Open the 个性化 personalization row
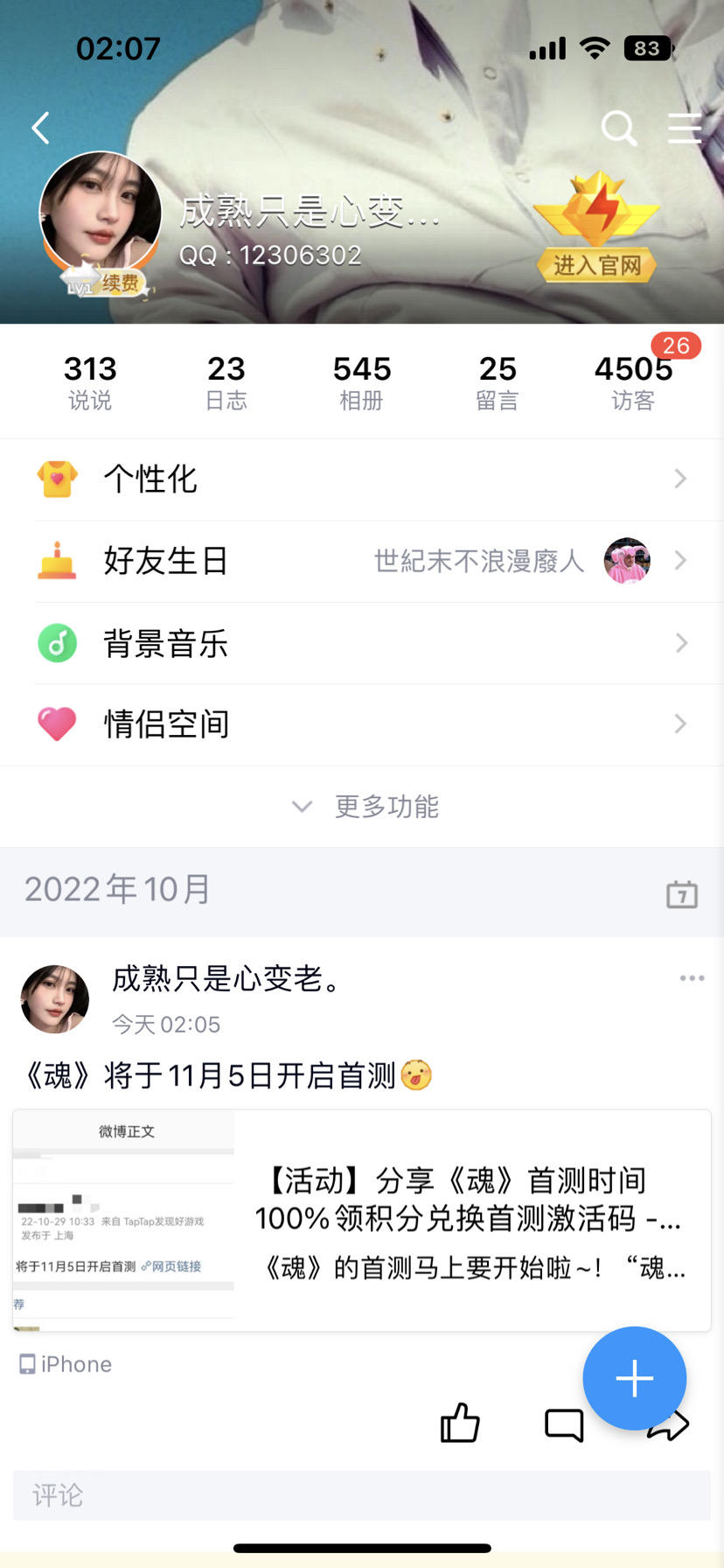The width and height of the screenshot is (724, 1568). click(362, 479)
